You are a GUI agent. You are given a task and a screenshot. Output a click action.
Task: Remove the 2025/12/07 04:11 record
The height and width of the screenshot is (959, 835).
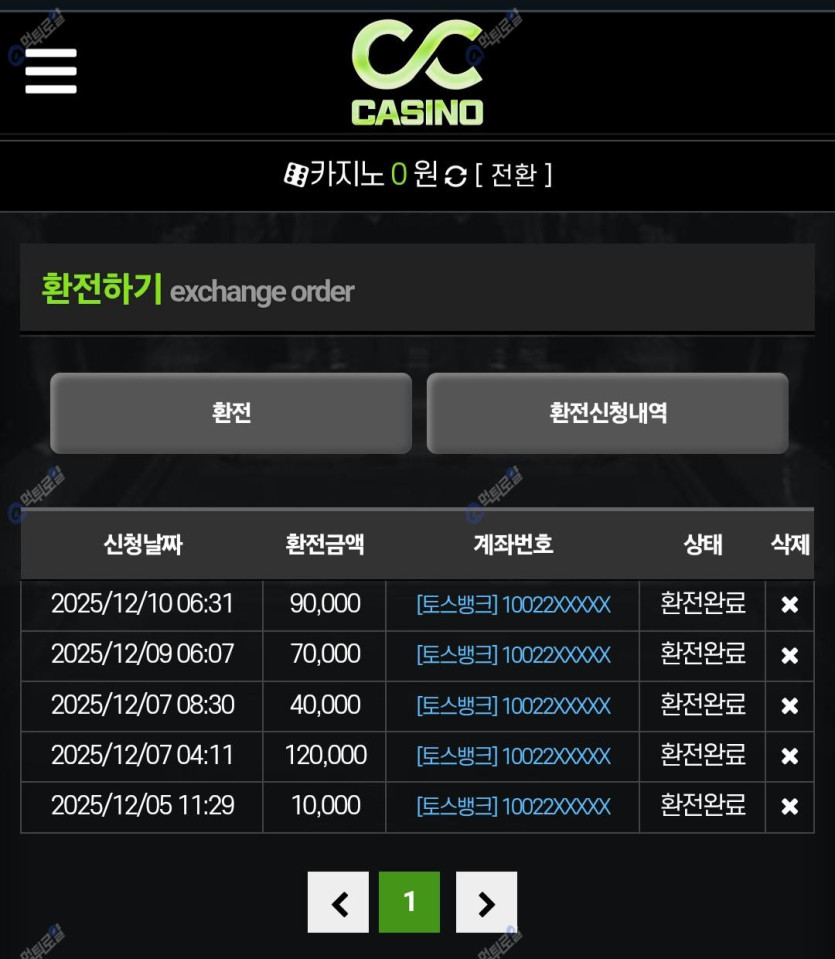(x=789, y=756)
